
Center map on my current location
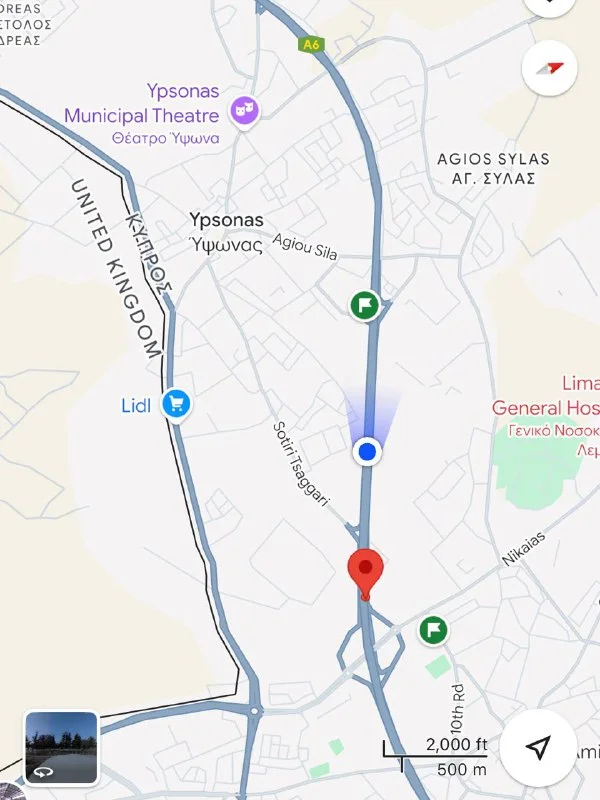(539, 747)
